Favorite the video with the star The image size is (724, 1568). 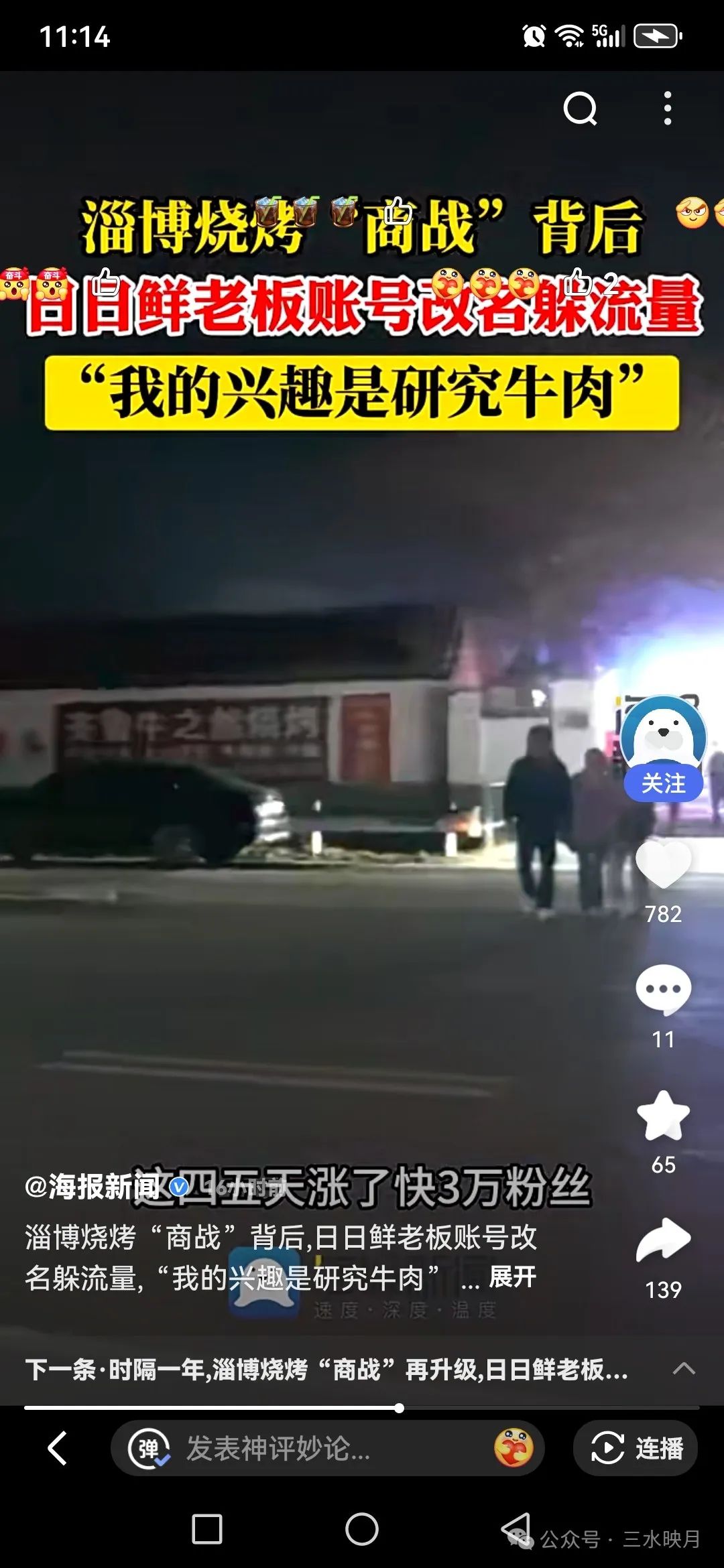(x=663, y=1116)
